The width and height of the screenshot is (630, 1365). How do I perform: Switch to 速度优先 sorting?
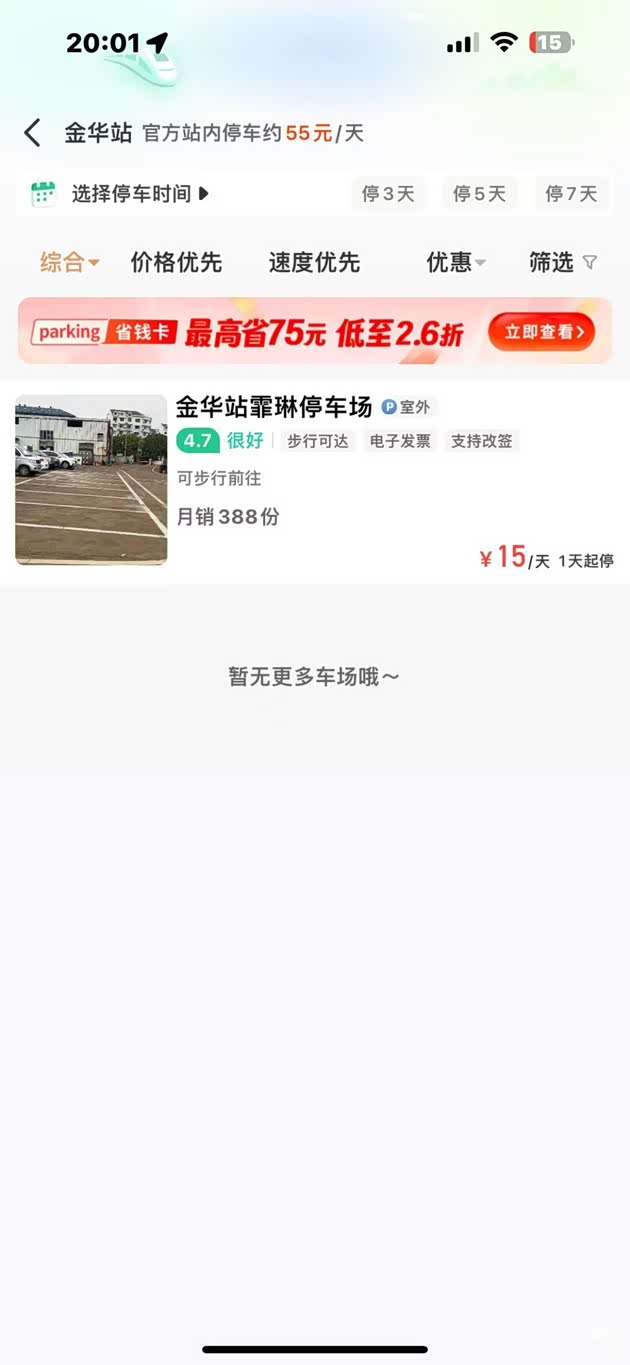point(314,263)
